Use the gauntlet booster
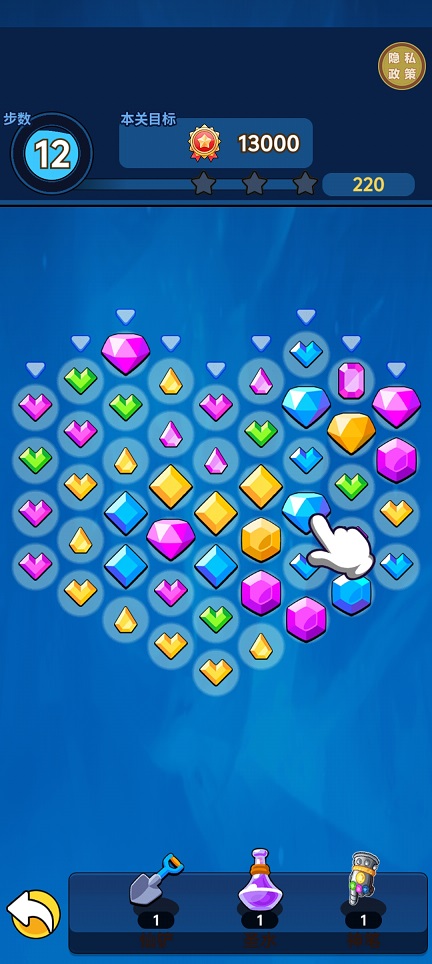The image size is (432, 964). point(363,879)
